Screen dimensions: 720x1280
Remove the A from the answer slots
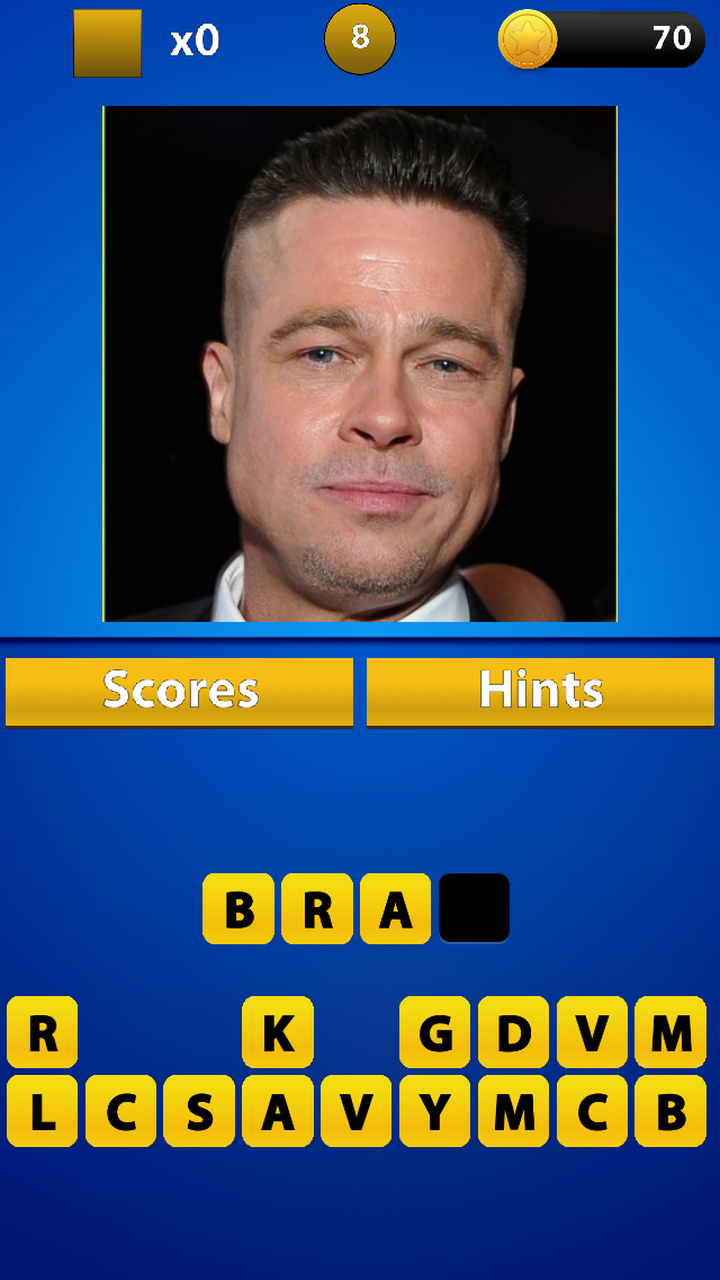coord(395,909)
